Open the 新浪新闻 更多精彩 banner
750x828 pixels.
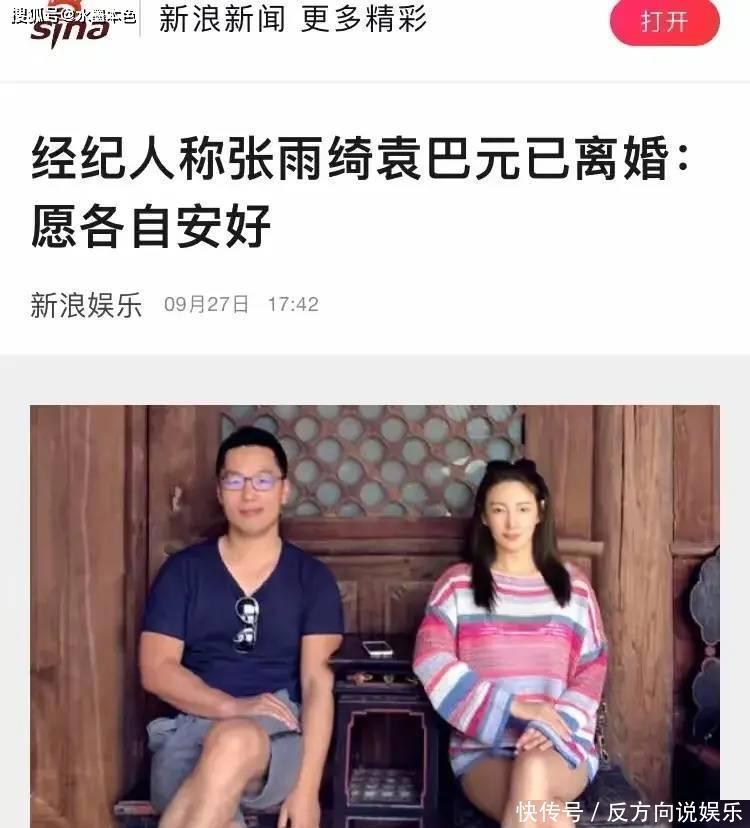293,19
